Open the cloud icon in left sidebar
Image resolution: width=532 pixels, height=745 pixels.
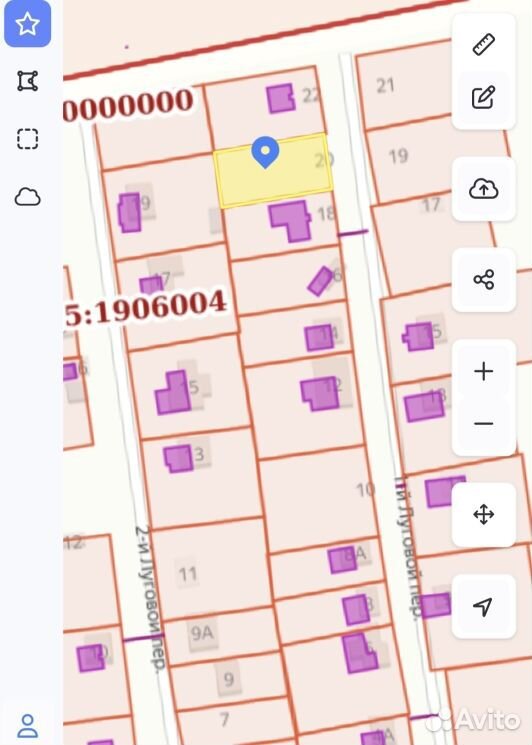pos(28,197)
